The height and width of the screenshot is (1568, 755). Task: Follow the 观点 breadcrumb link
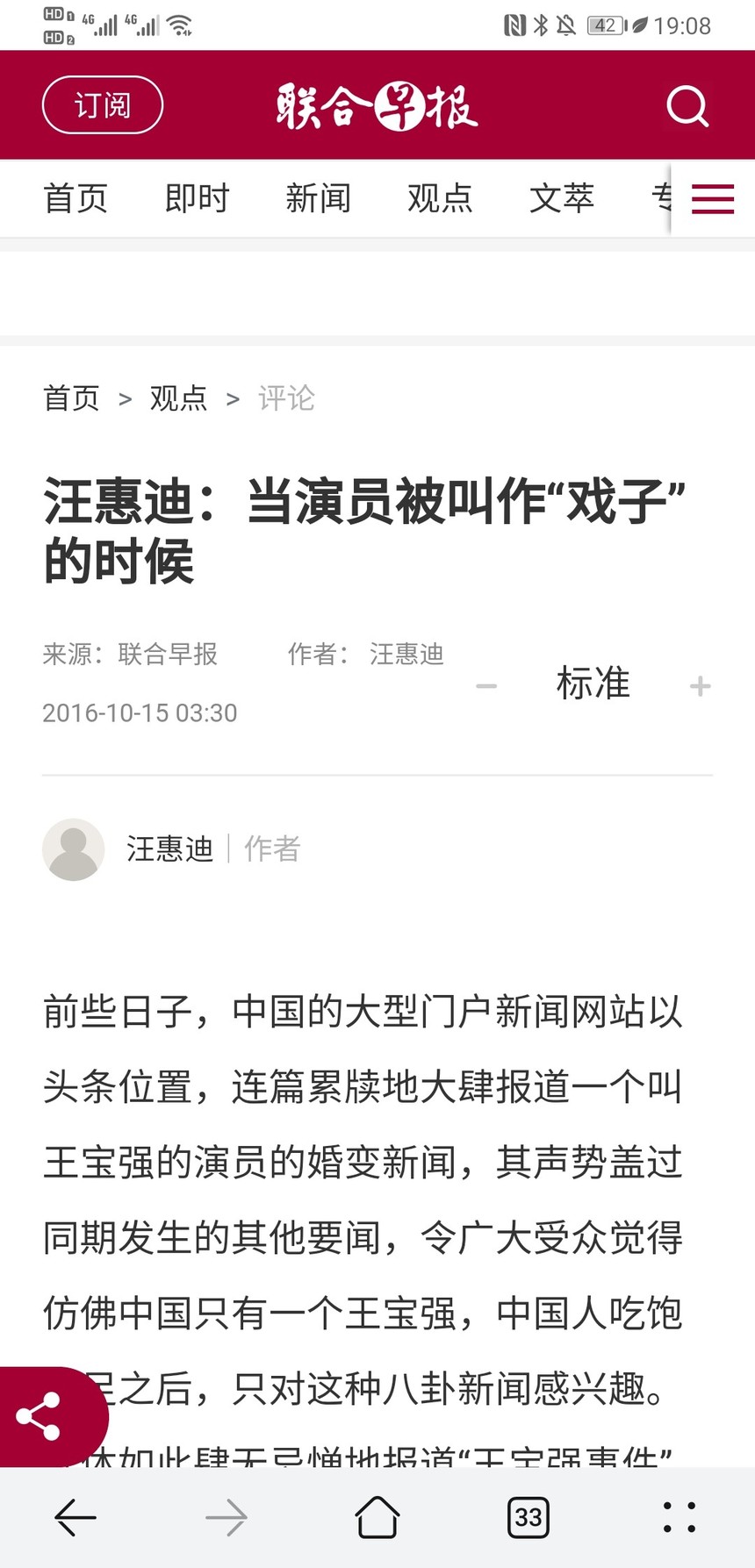[x=179, y=398]
